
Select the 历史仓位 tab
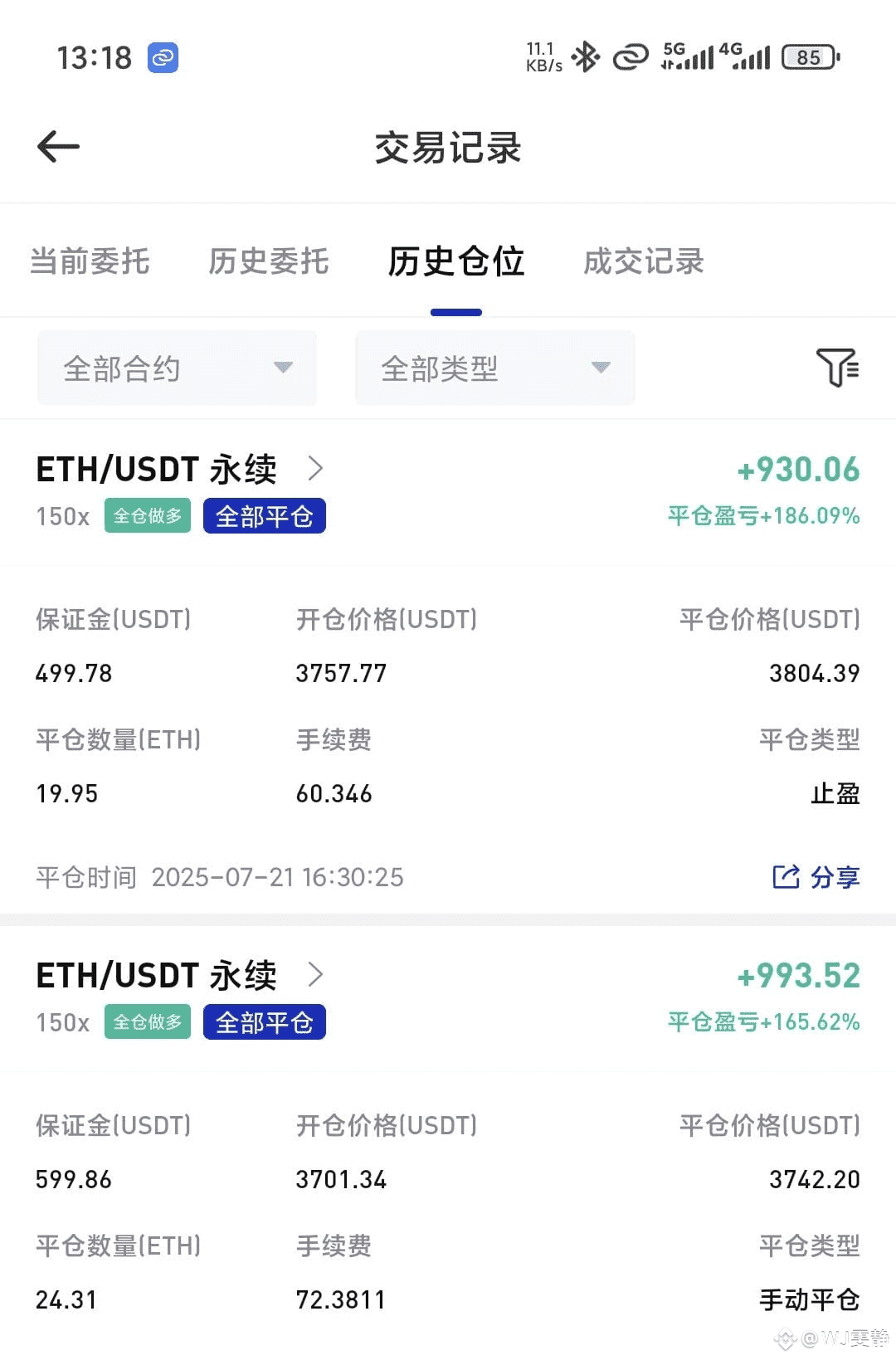click(x=456, y=261)
